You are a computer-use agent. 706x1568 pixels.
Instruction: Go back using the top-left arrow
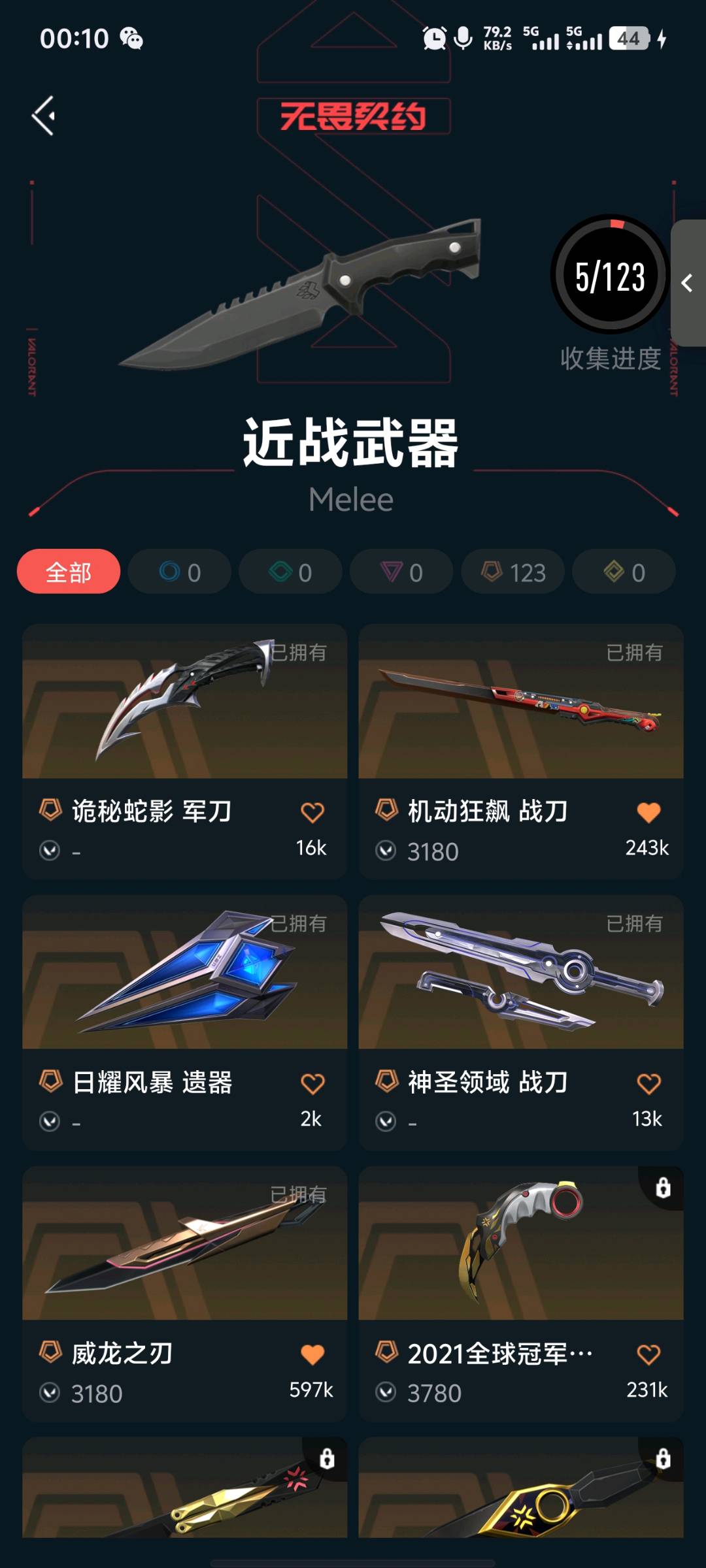click(44, 116)
